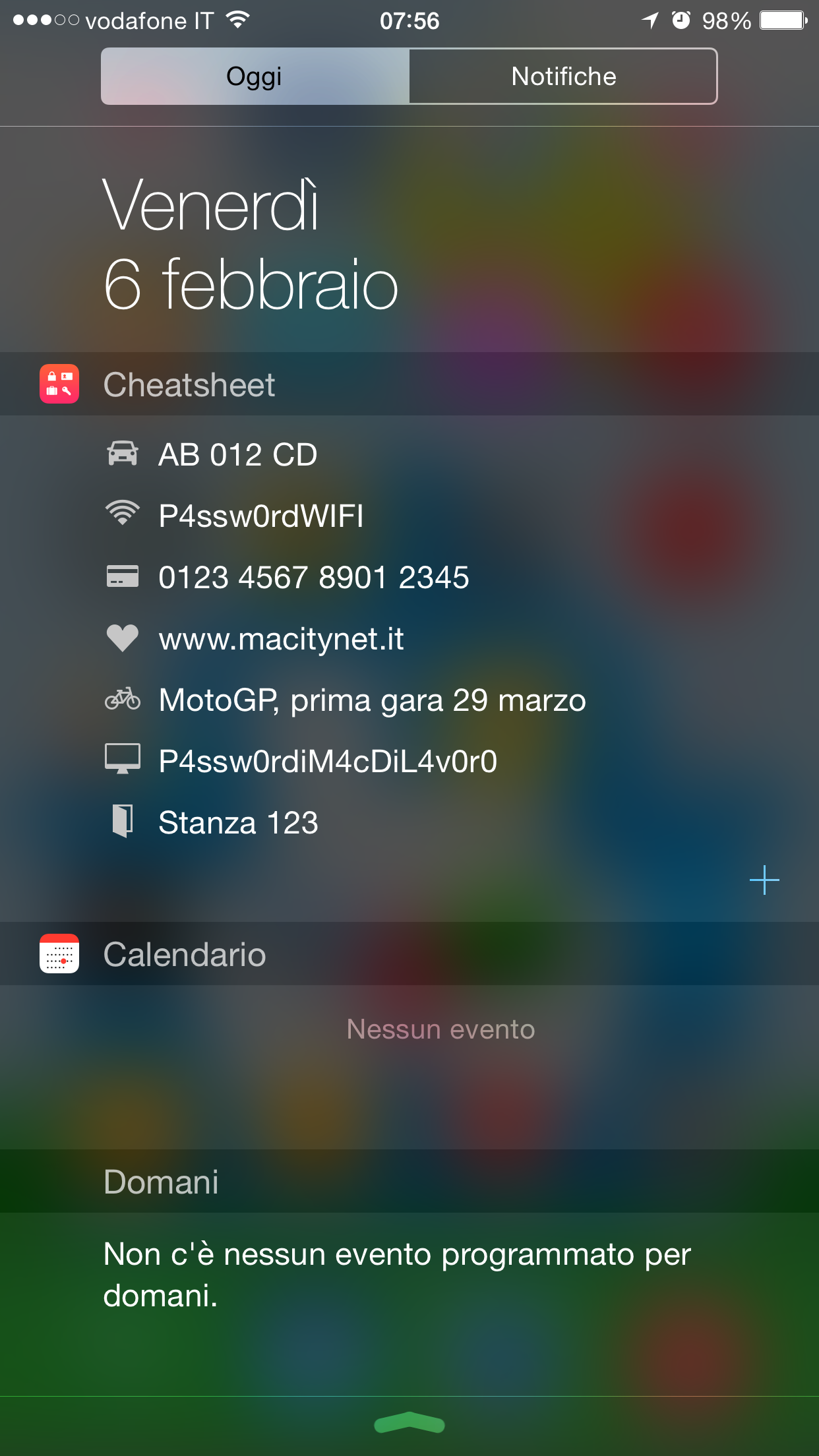Switch to the Notifiche tab

coord(563,76)
